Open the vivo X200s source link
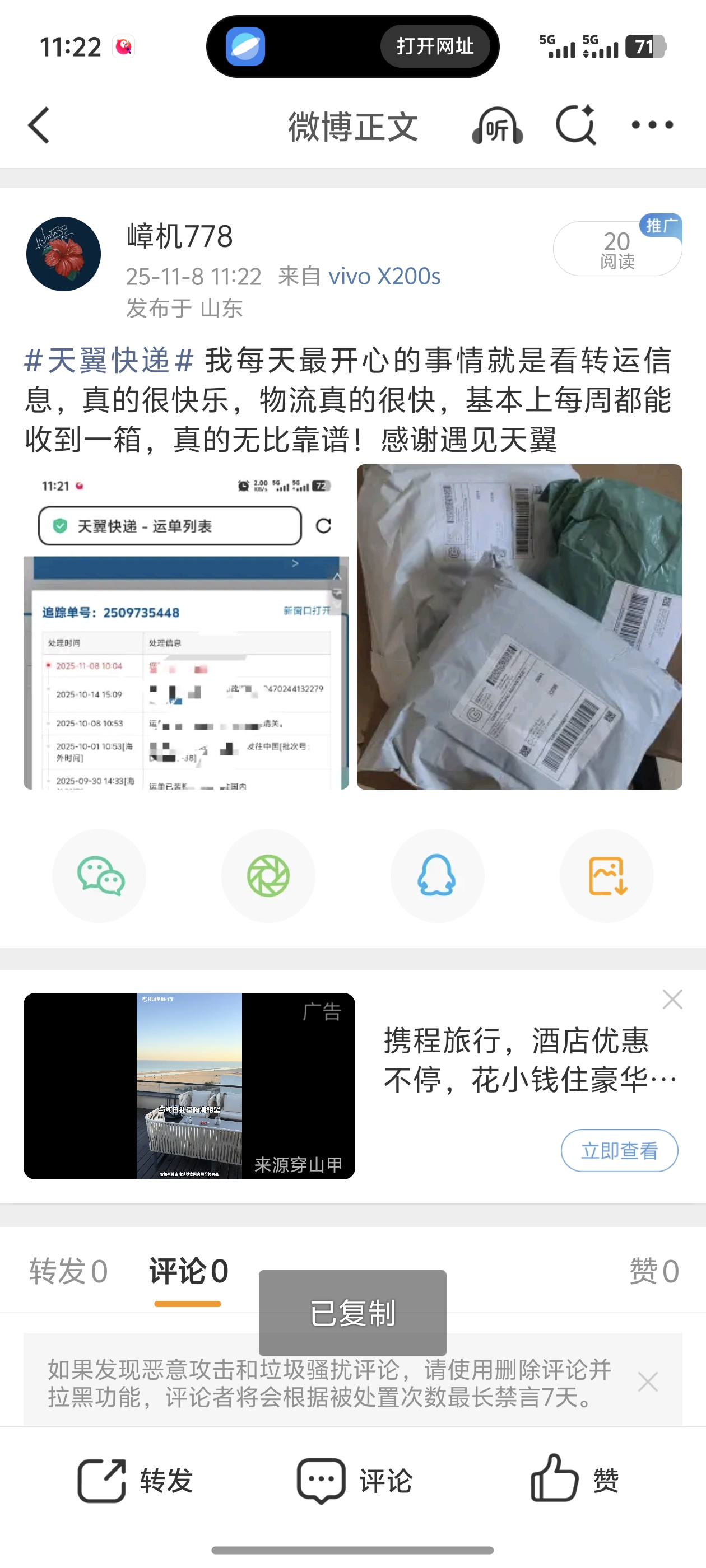Viewport: 706px width, 1568px height. point(384,276)
